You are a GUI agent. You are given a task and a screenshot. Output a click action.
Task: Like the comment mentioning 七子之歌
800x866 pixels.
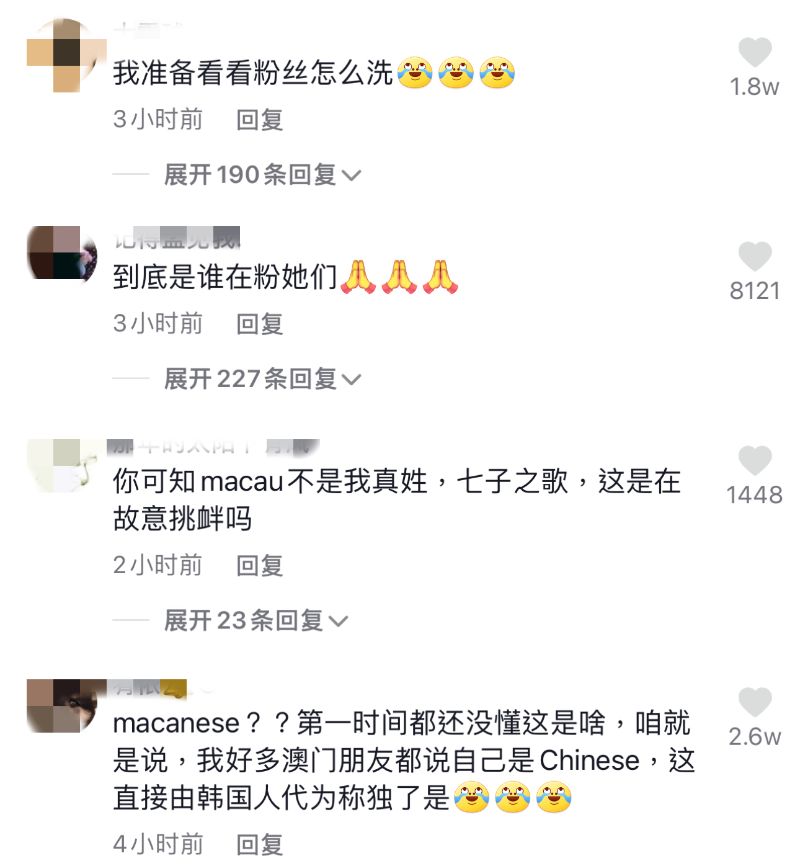pyautogui.click(x=755, y=461)
